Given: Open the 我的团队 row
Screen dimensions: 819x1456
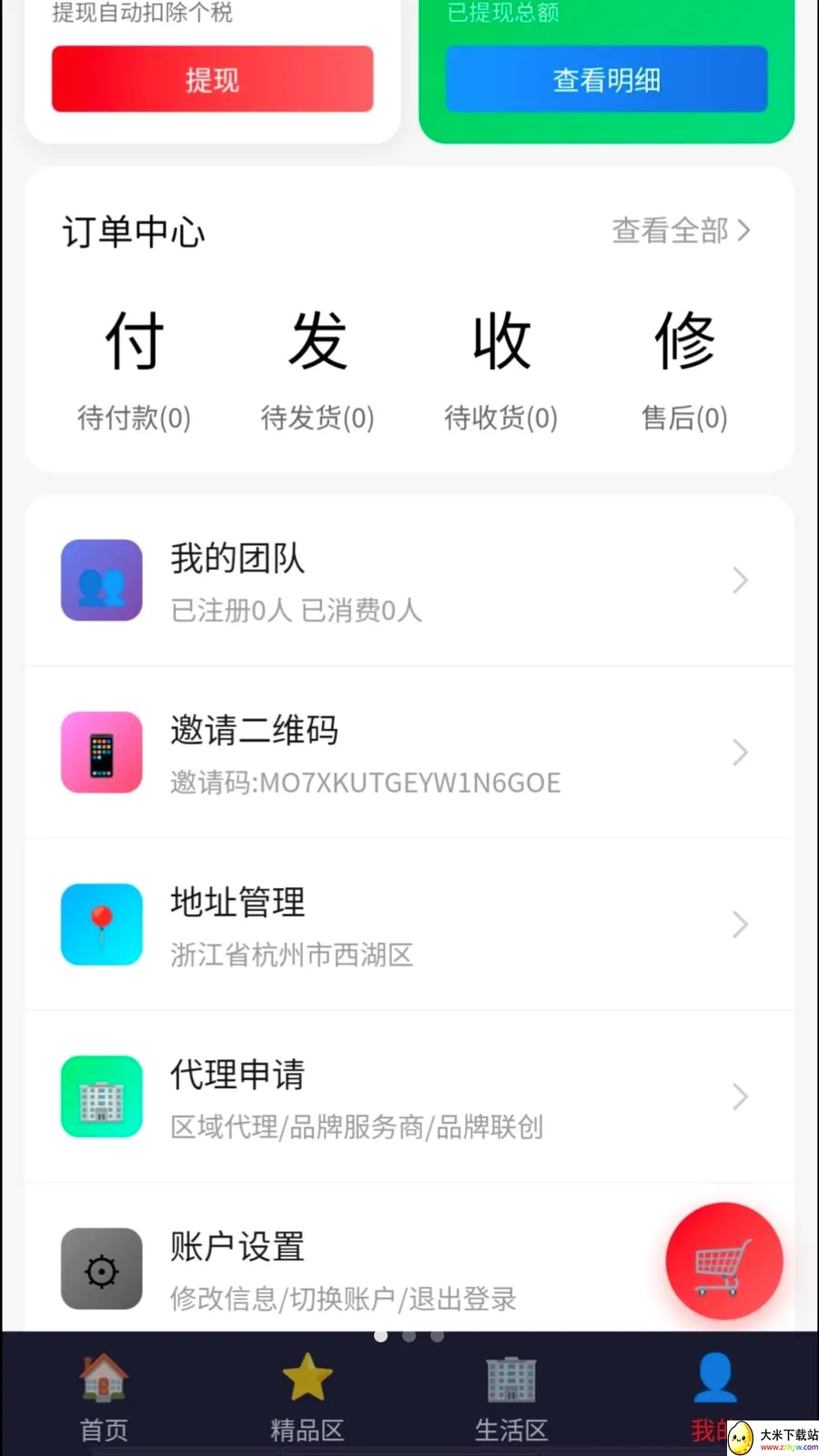Looking at the screenshot, I should [409, 581].
